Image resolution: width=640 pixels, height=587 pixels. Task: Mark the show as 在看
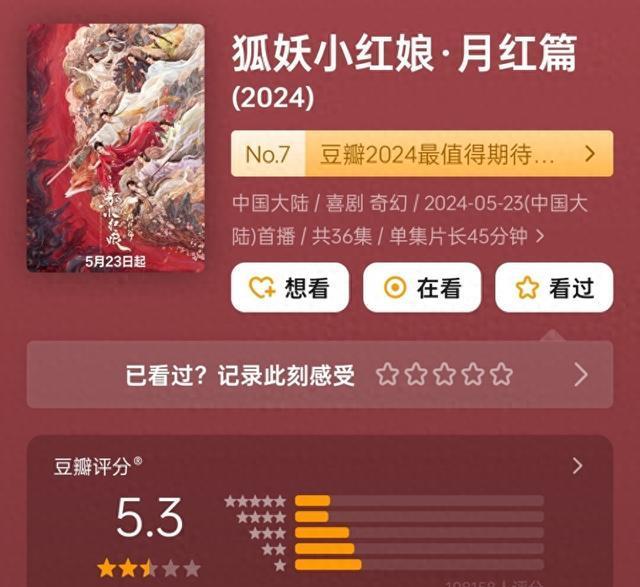(x=422, y=288)
